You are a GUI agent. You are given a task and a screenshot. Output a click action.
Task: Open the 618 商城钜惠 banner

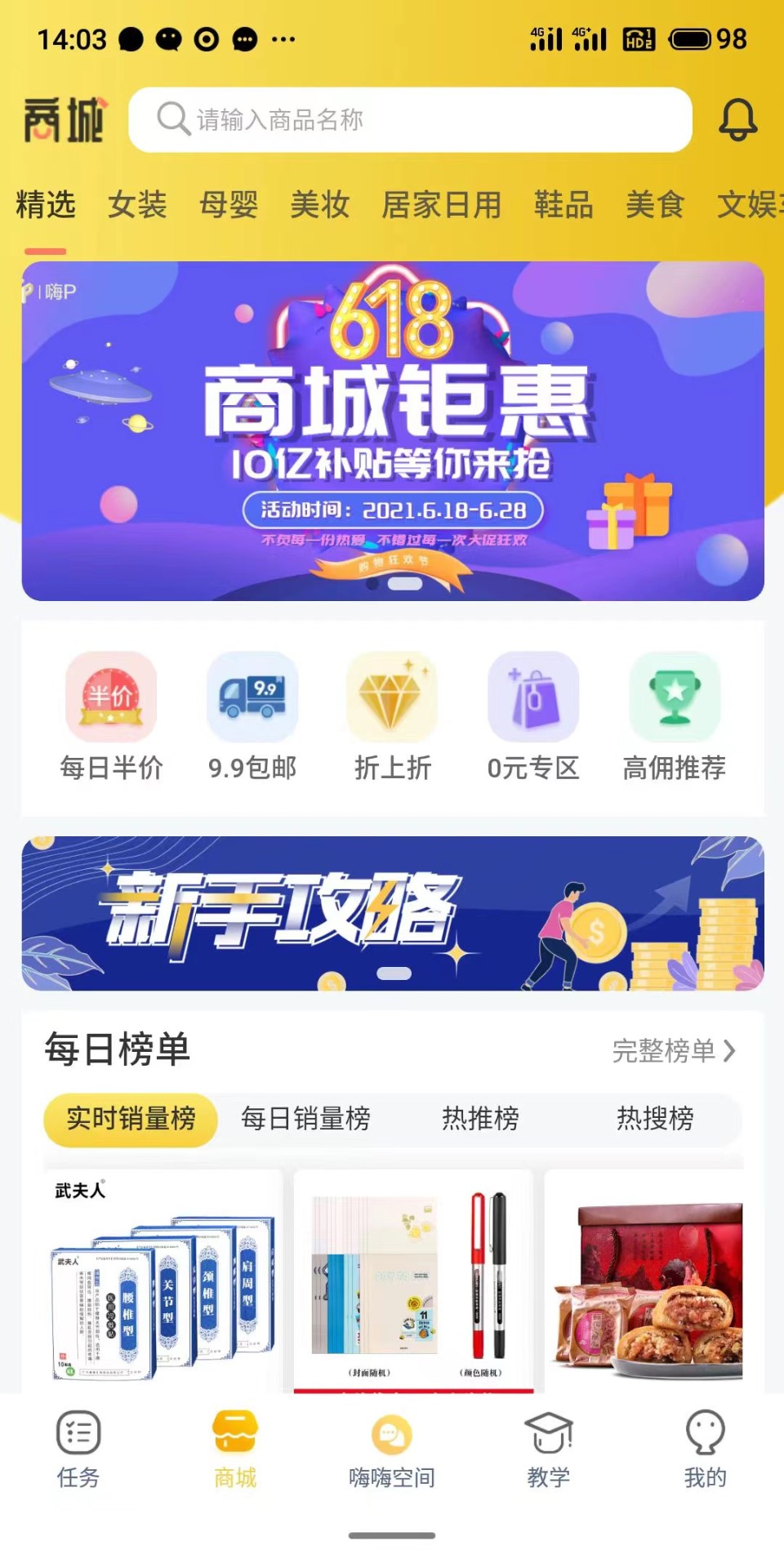tap(393, 430)
